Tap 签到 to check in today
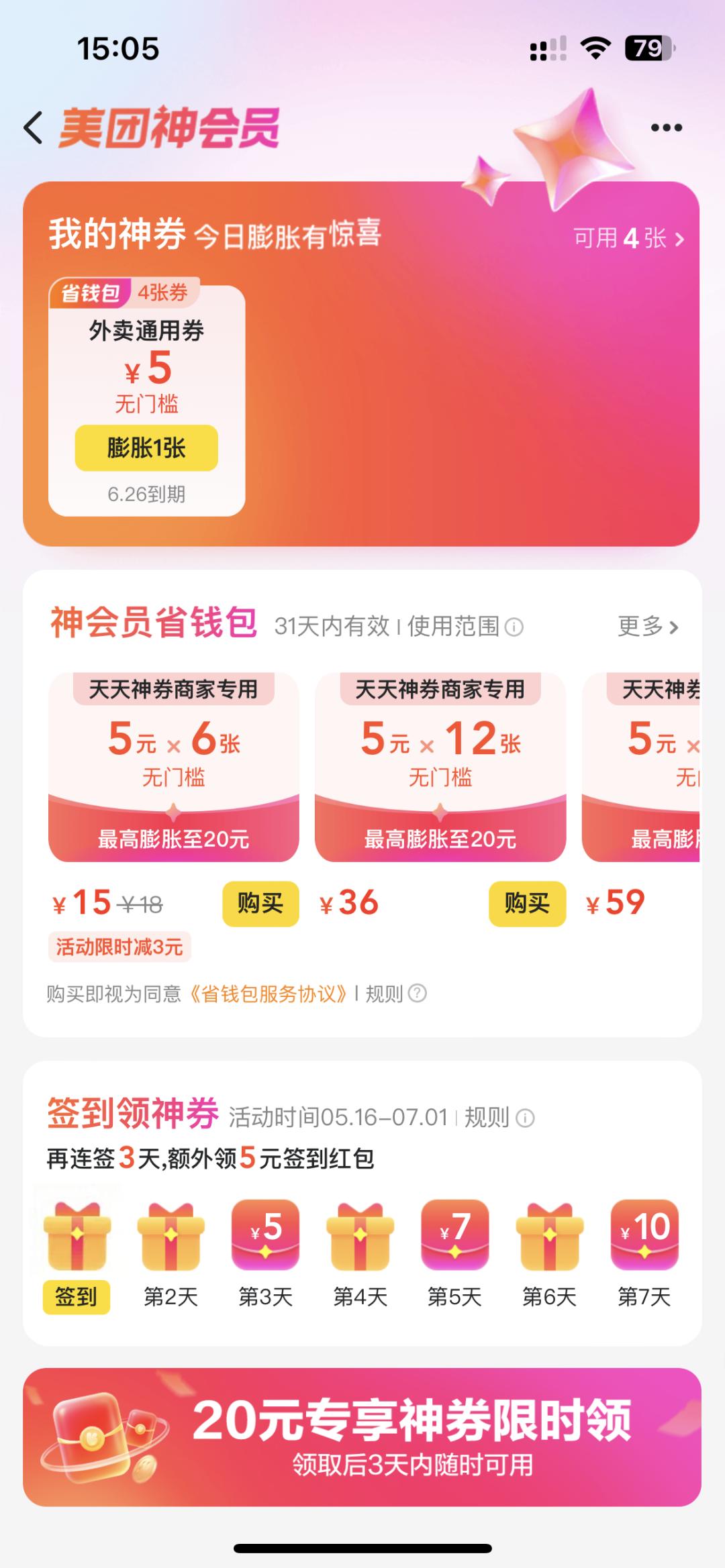 (76, 1296)
